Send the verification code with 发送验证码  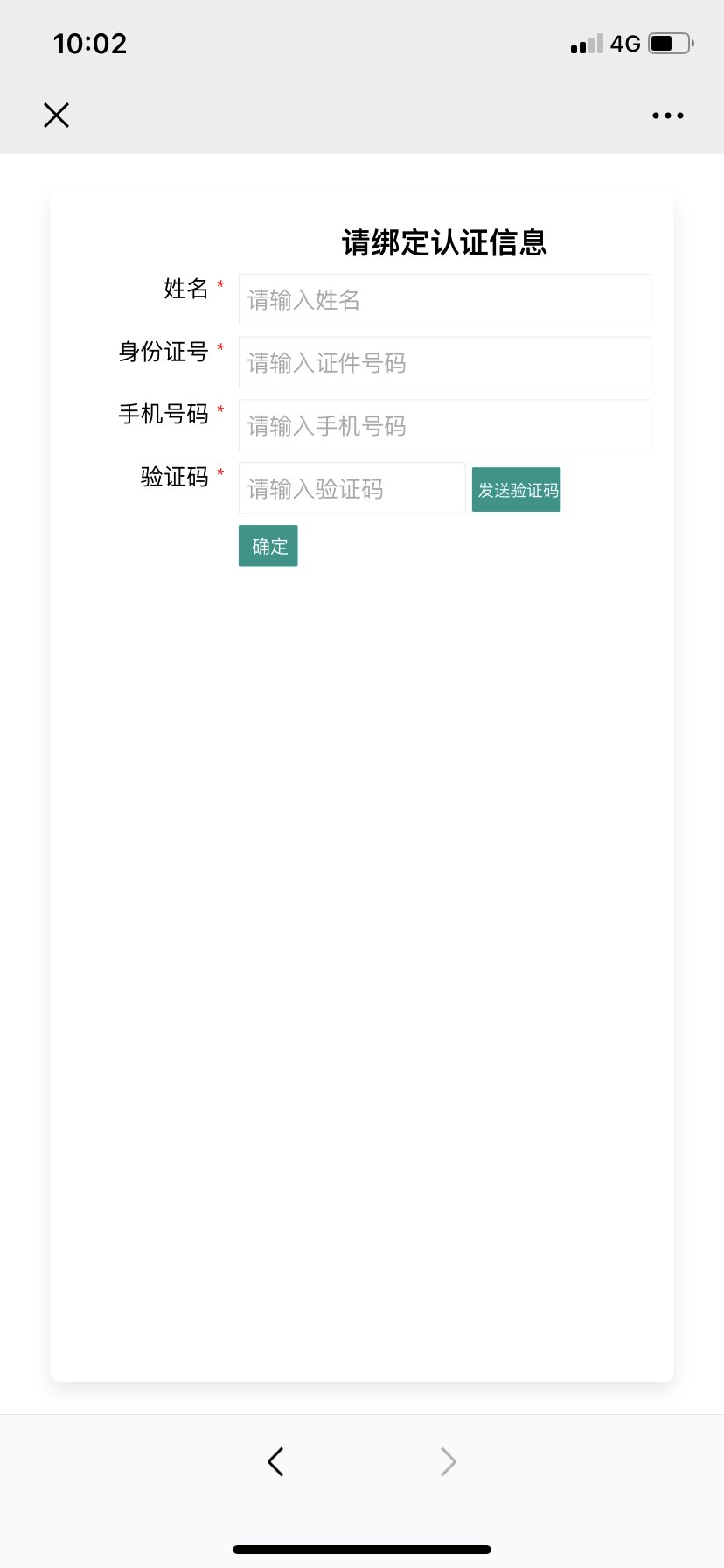click(x=516, y=490)
